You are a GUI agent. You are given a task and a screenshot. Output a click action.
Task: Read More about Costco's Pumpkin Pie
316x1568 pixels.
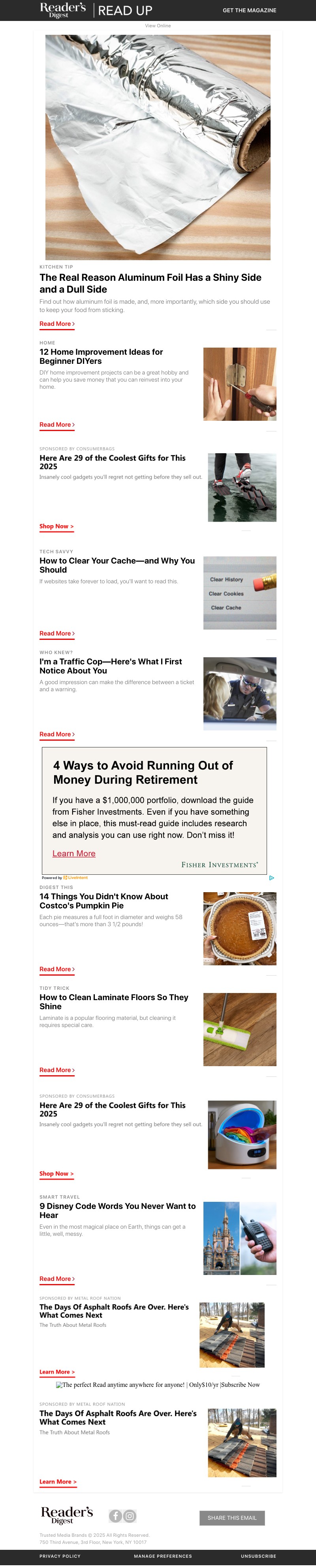point(56,969)
